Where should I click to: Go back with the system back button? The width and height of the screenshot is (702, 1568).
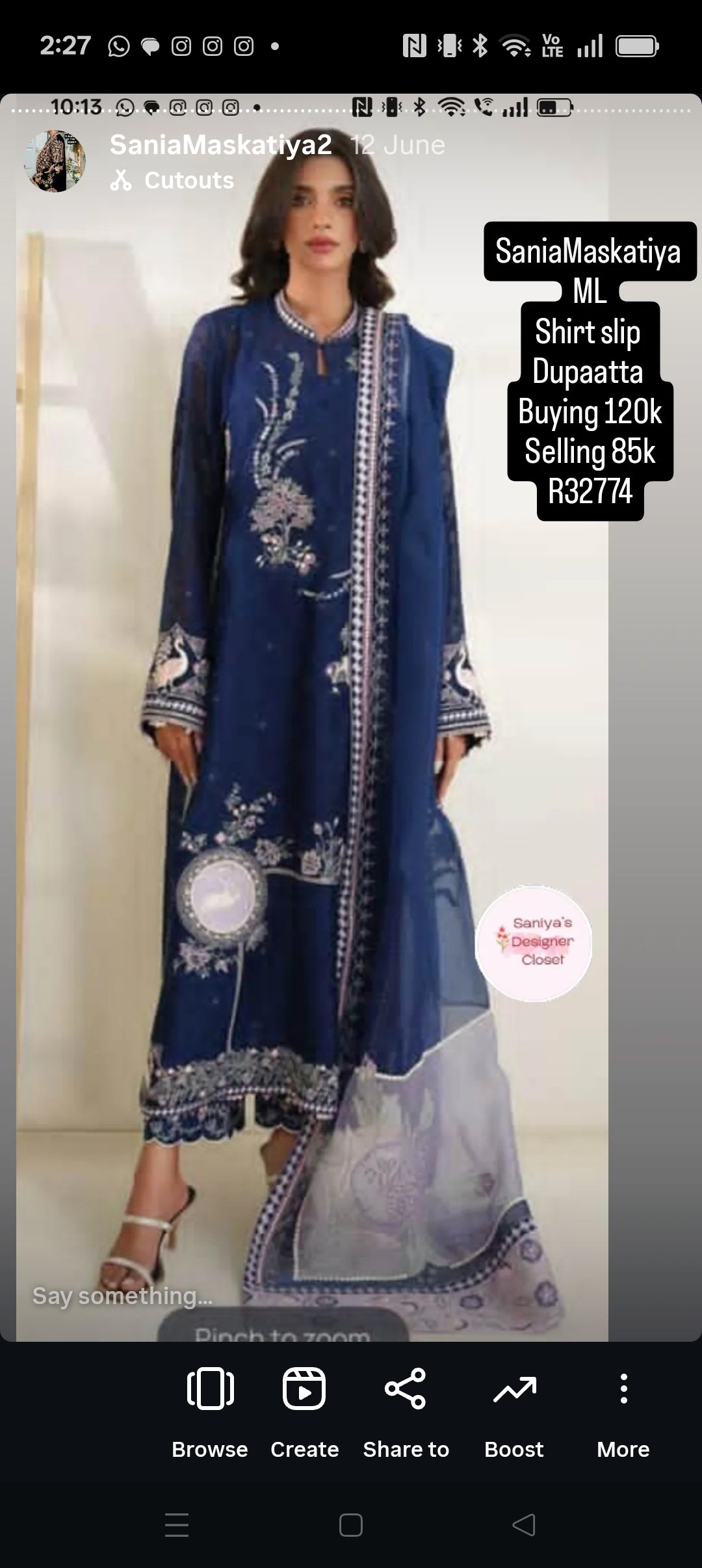click(524, 1524)
